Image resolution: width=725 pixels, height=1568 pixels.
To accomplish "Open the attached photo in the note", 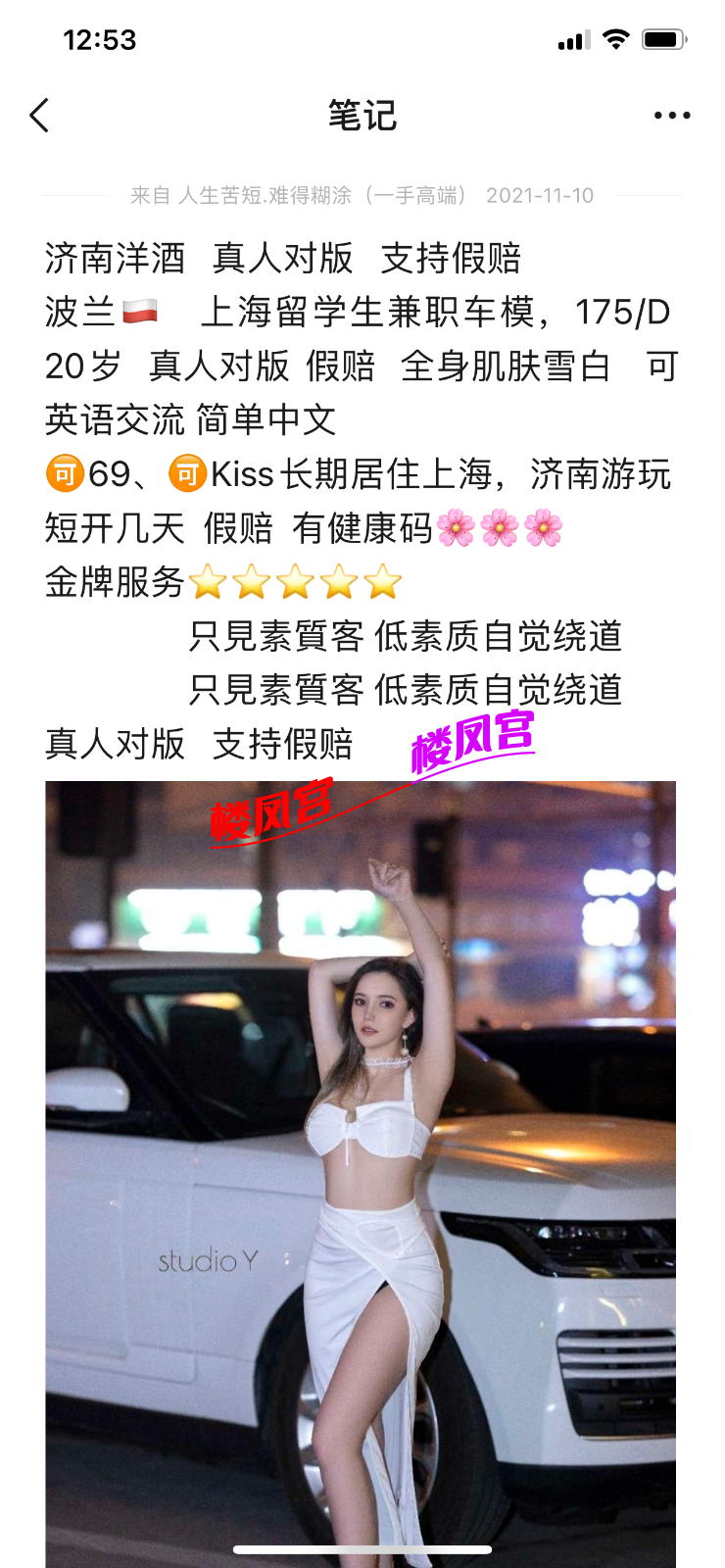I will click(361, 1166).
